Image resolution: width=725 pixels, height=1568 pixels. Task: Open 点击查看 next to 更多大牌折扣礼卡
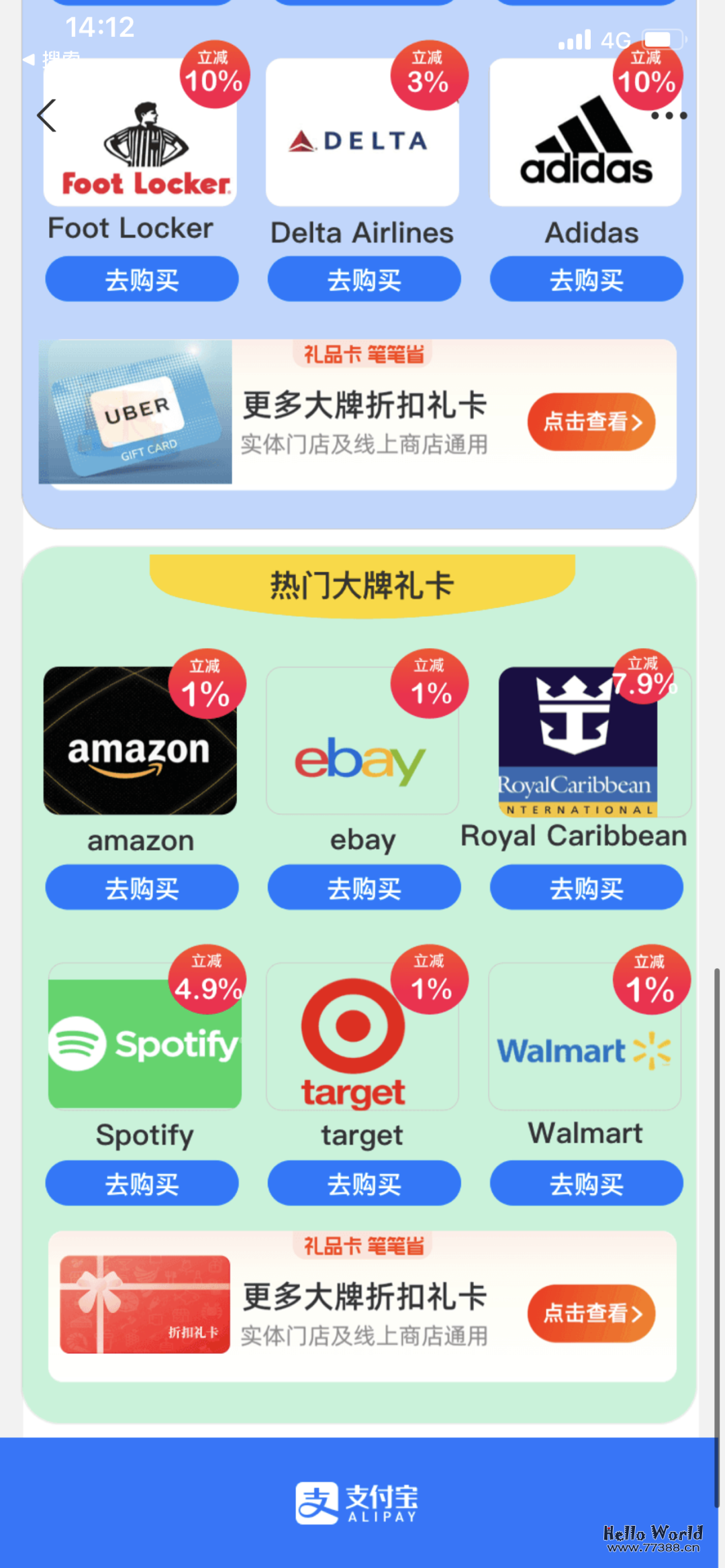pyautogui.click(x=591, y=421)
